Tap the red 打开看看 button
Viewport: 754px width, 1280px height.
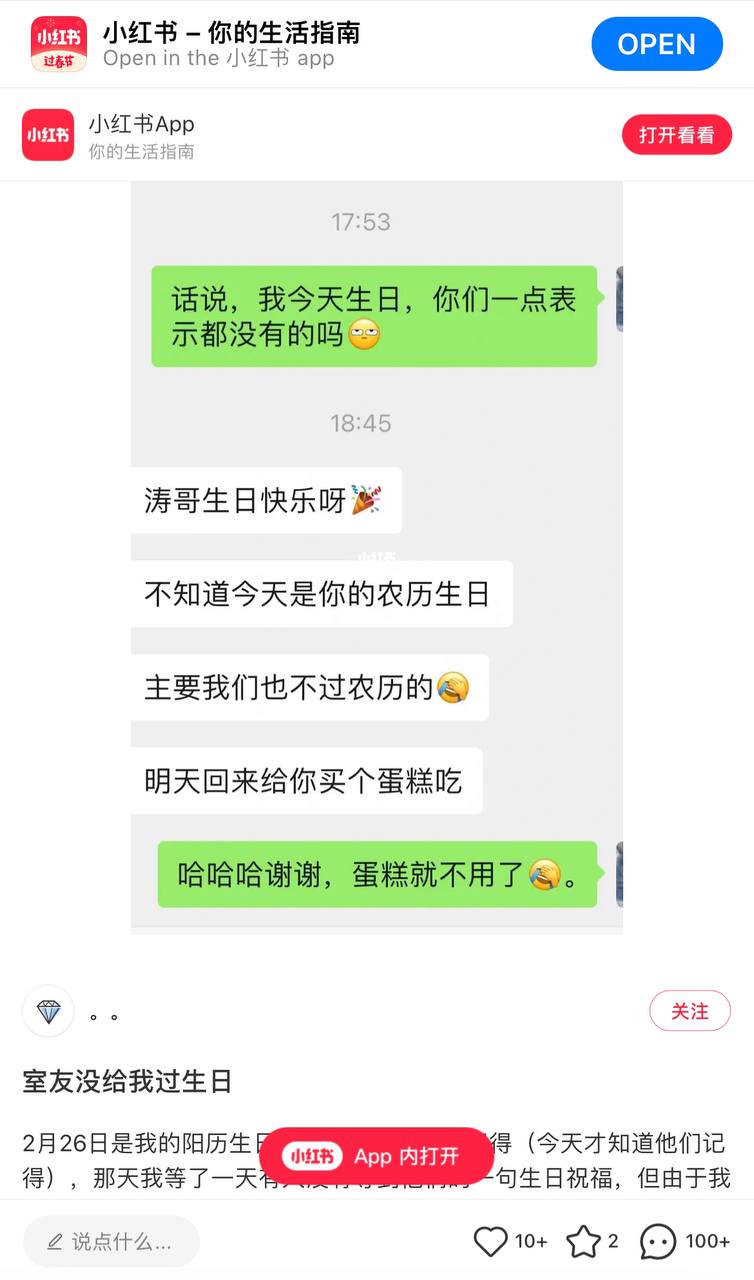[x=677, y=134]
